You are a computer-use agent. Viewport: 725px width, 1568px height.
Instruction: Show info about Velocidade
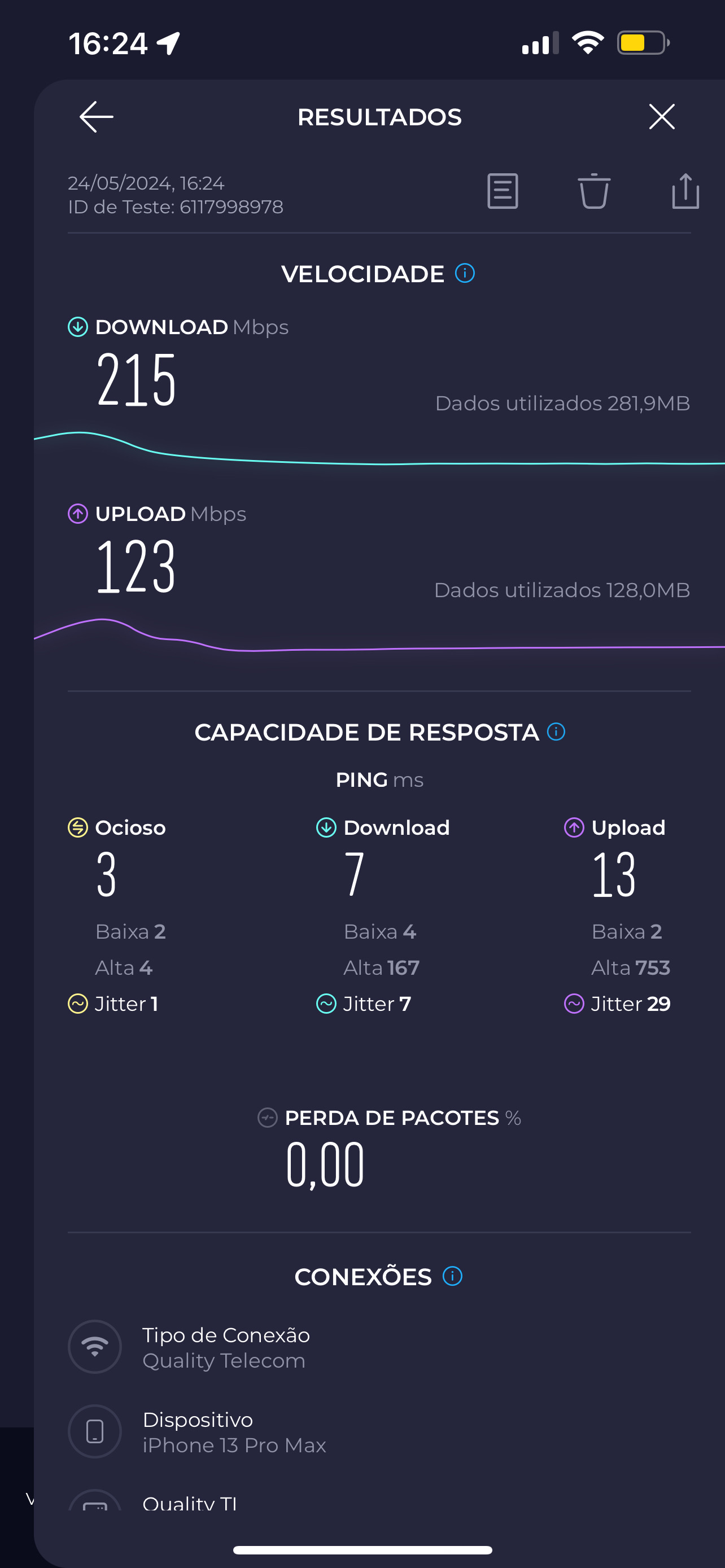pos(465,273)
